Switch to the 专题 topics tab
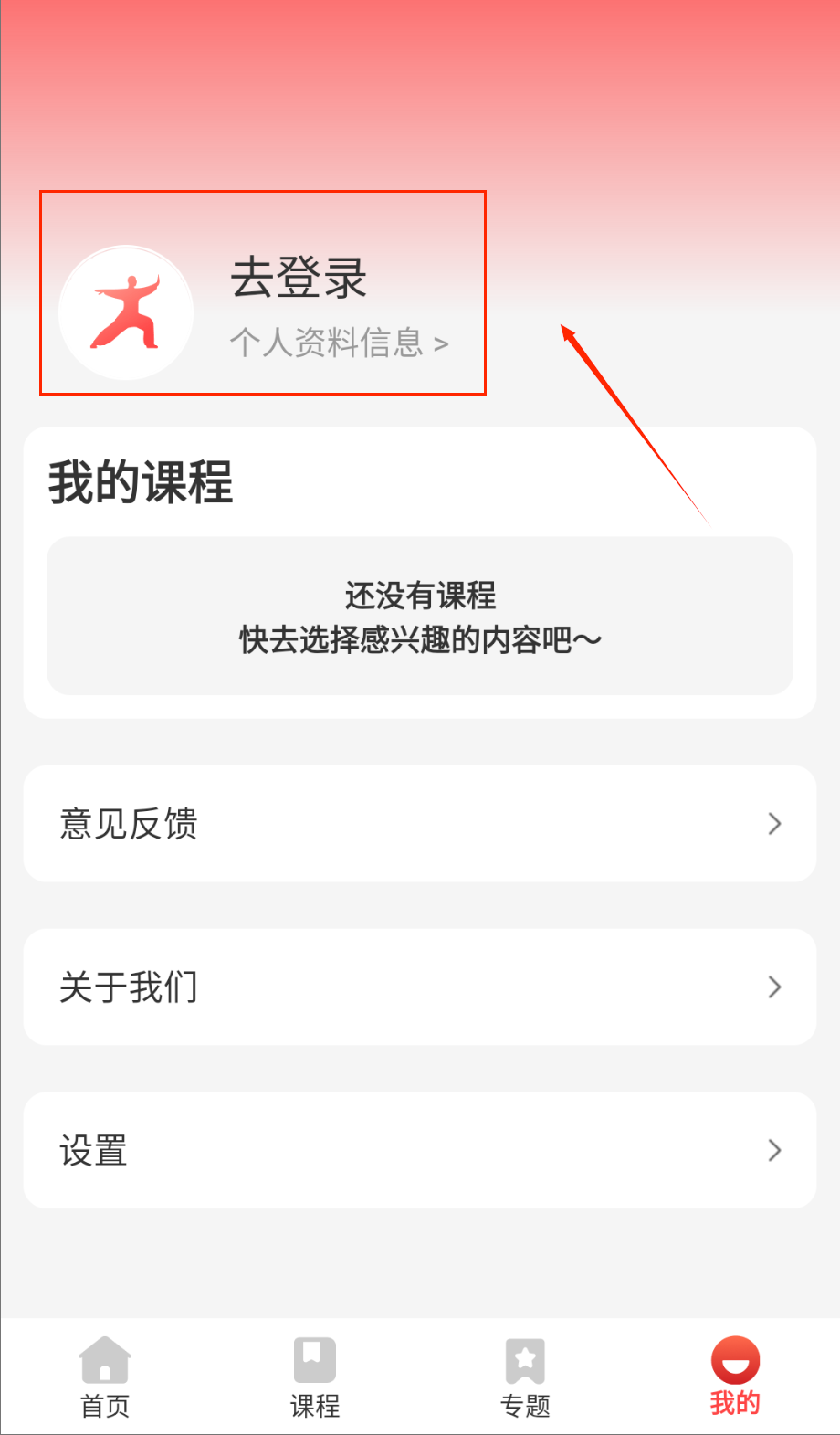The height and width of the screenshot is (1435, 840). click(525, 1377)
